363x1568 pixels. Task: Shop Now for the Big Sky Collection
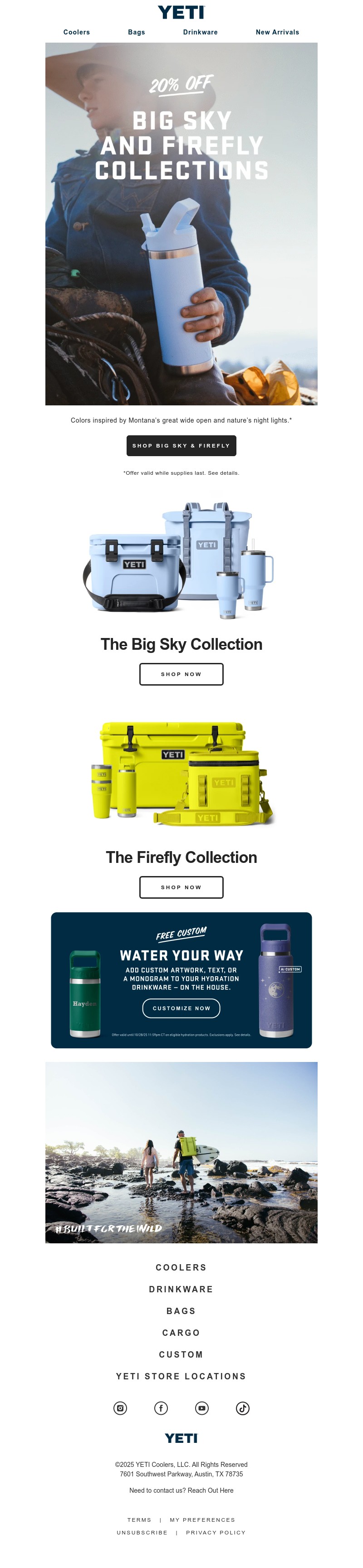181,674
